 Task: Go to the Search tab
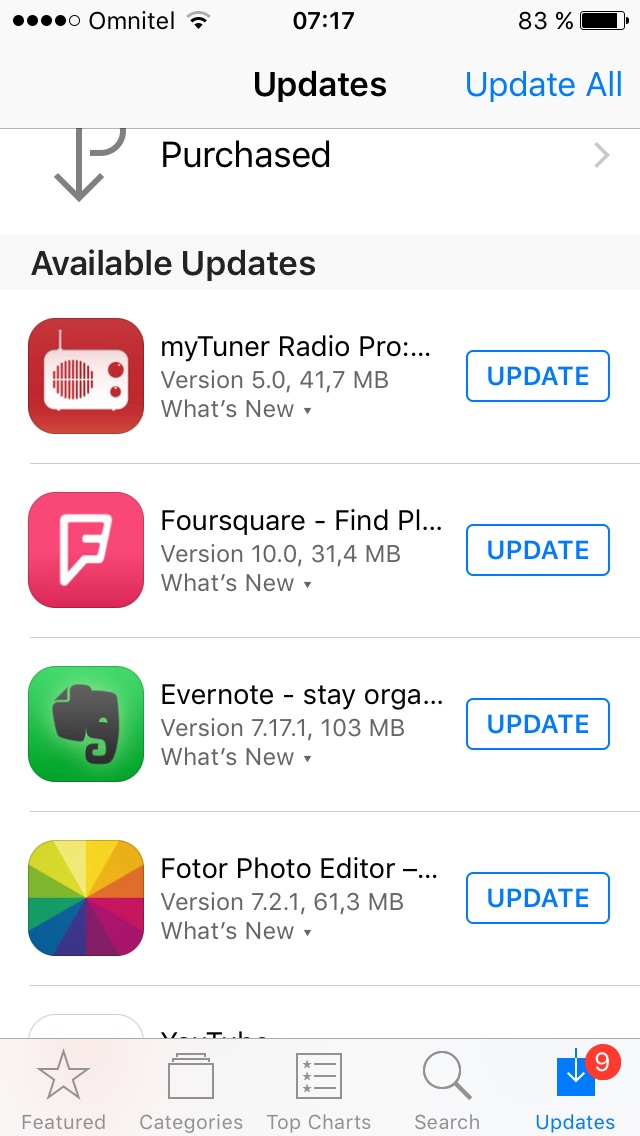coord(447,1090)
